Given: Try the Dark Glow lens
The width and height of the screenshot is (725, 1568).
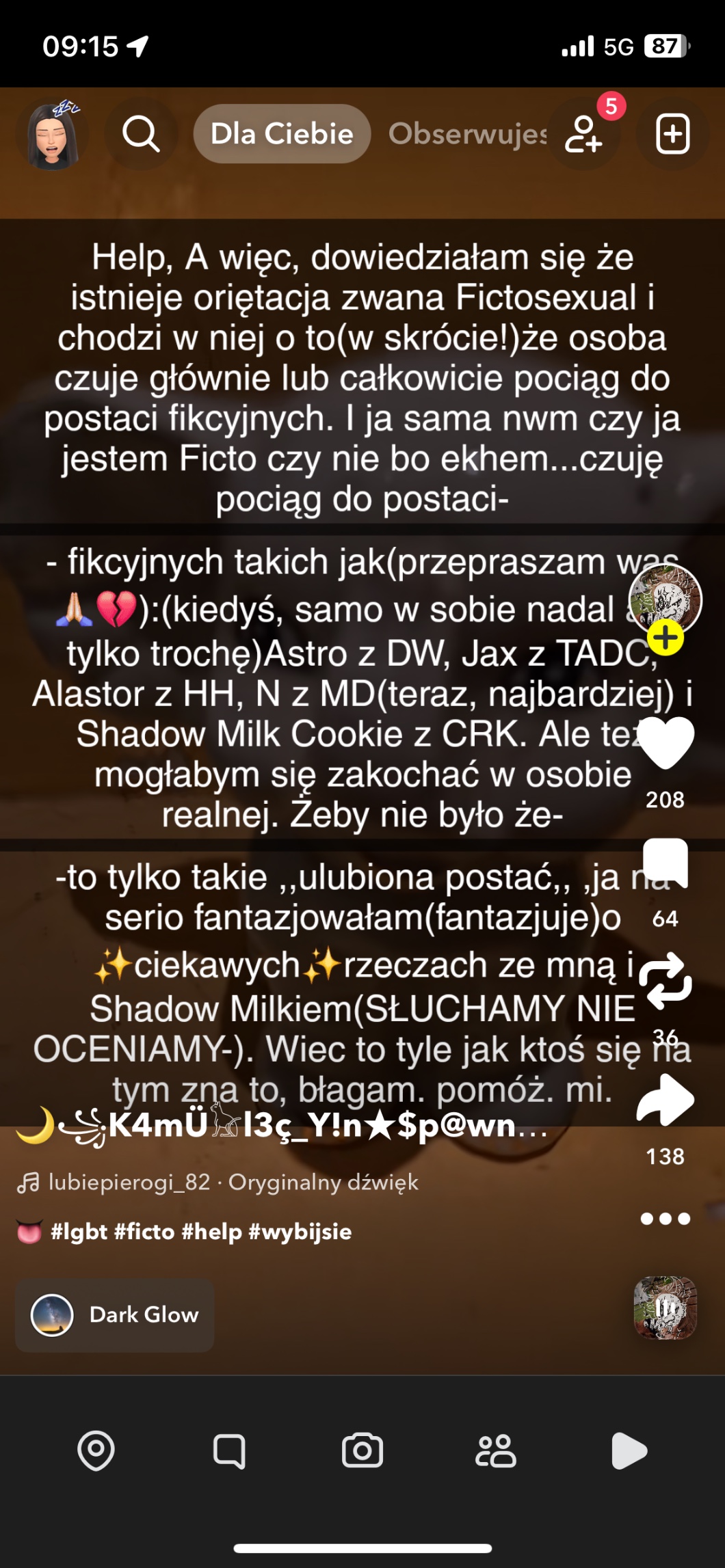Looking at the screenshot, I should coord(115,1315).
